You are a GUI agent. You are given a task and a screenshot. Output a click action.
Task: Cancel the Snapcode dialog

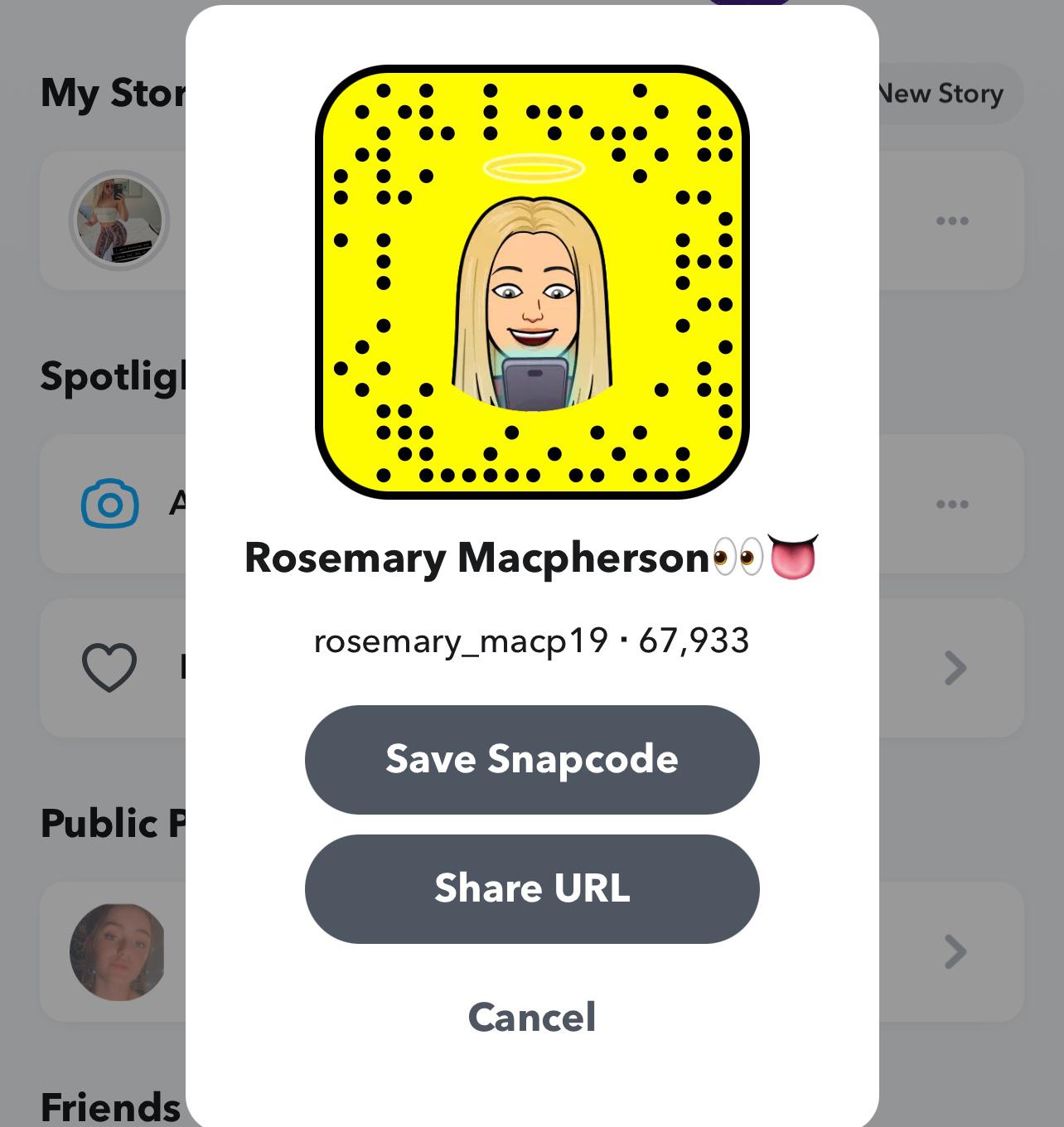pyautogui.click(x=531, y=1017)
